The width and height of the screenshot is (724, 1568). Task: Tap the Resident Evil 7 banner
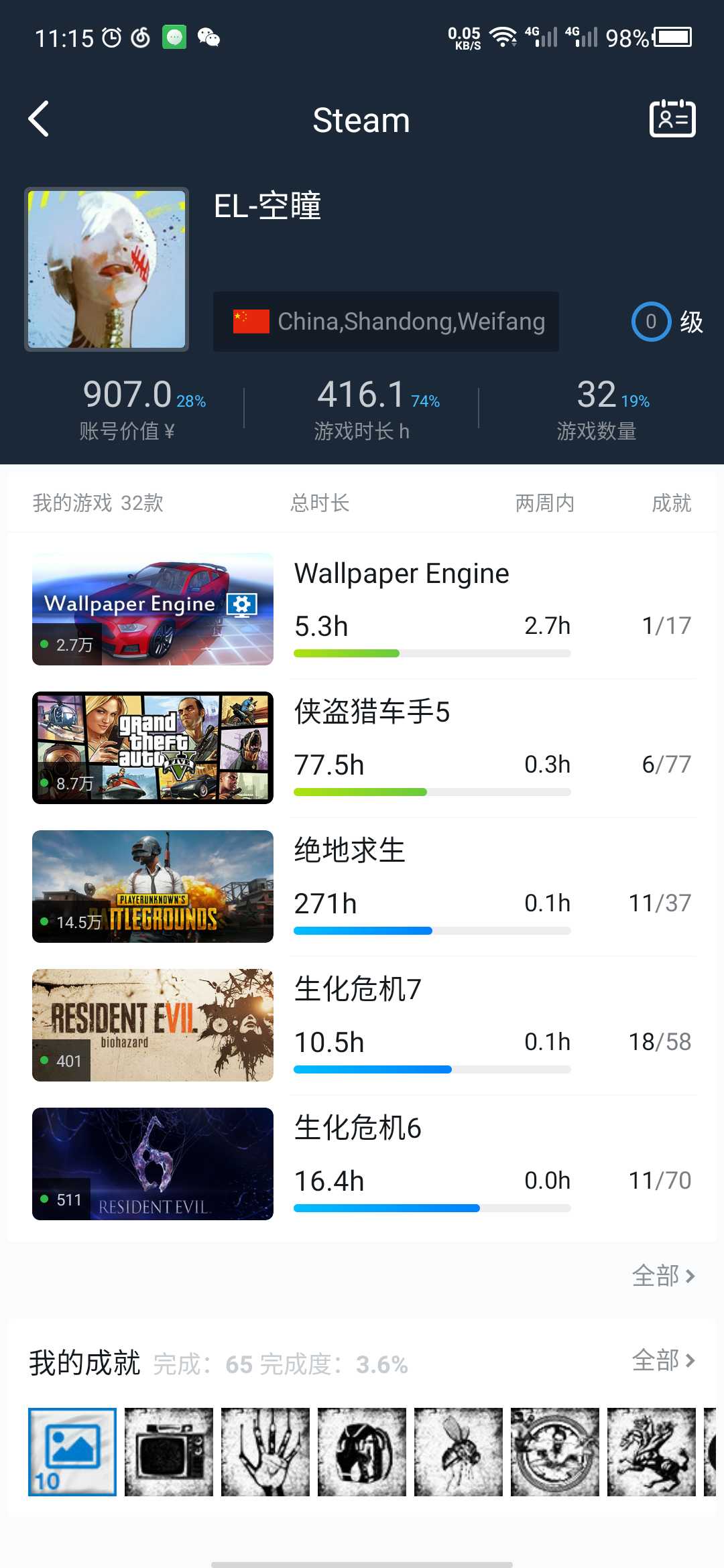[152, 1025]
